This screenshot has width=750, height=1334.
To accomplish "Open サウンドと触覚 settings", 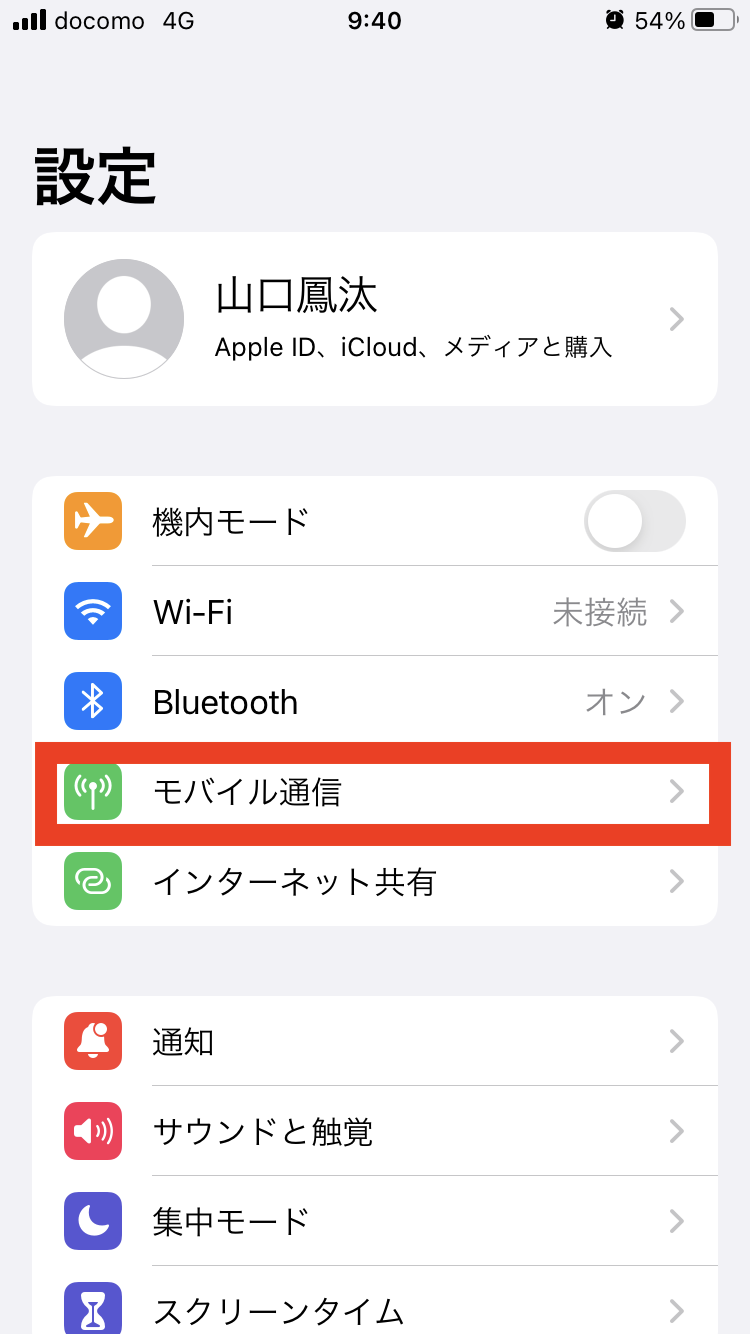I will [x=375, y=1132].
